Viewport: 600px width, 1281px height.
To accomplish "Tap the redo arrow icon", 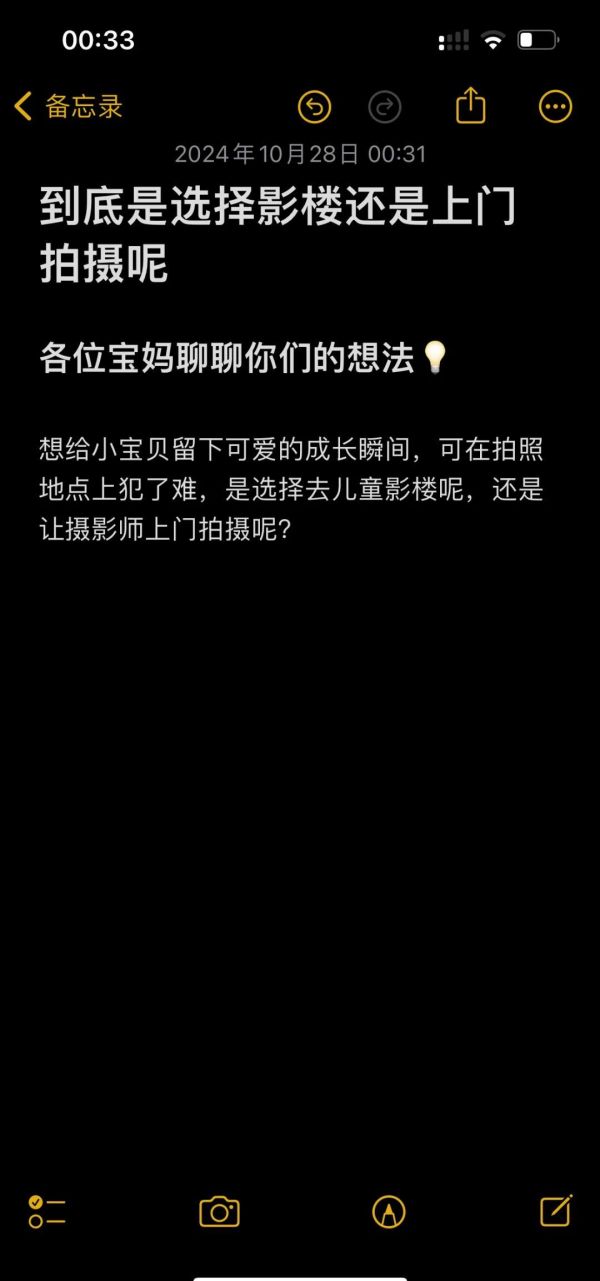I will tap(384, 106).
